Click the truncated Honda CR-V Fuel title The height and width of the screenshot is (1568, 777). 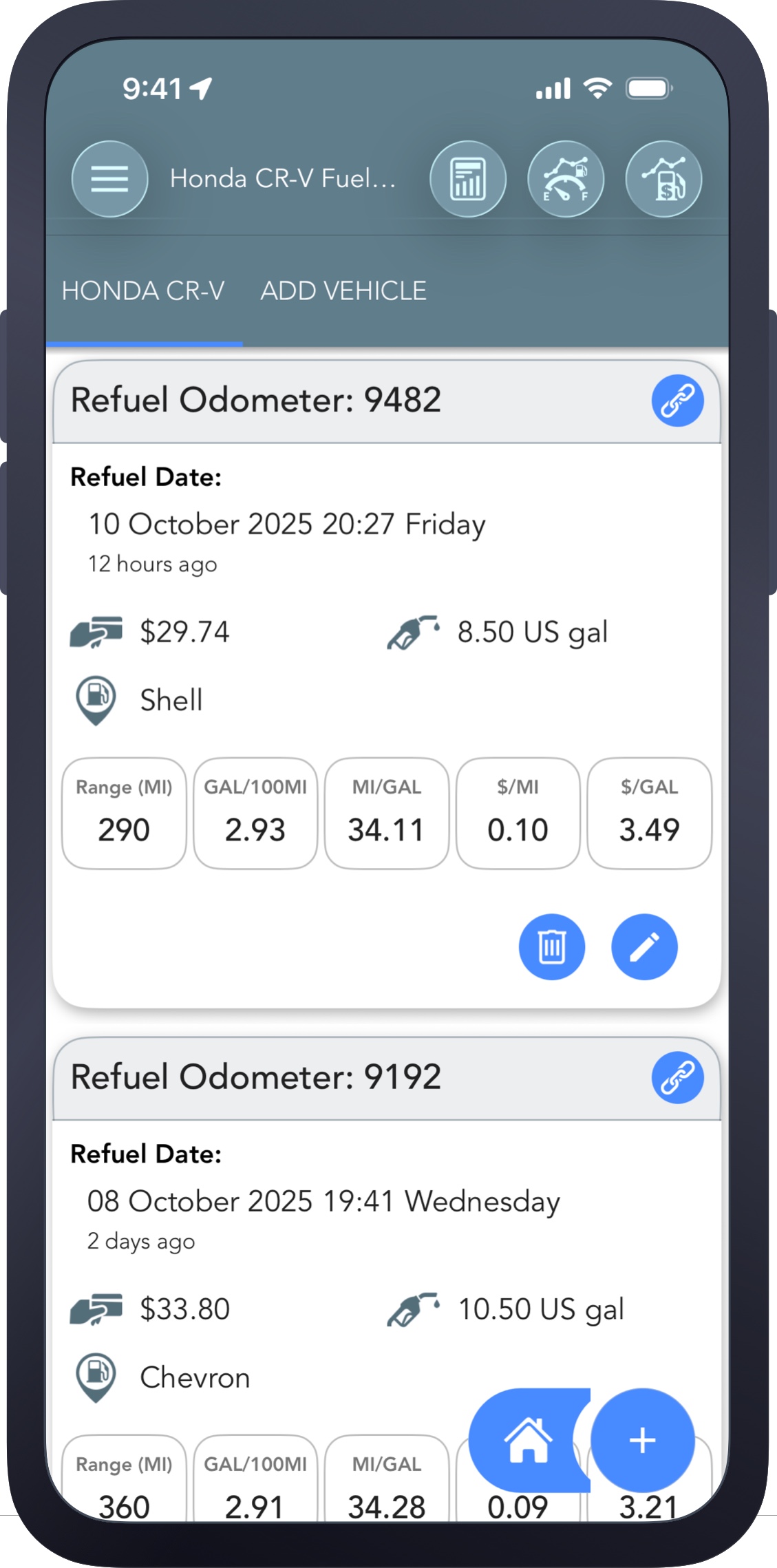tap(282, 179)
